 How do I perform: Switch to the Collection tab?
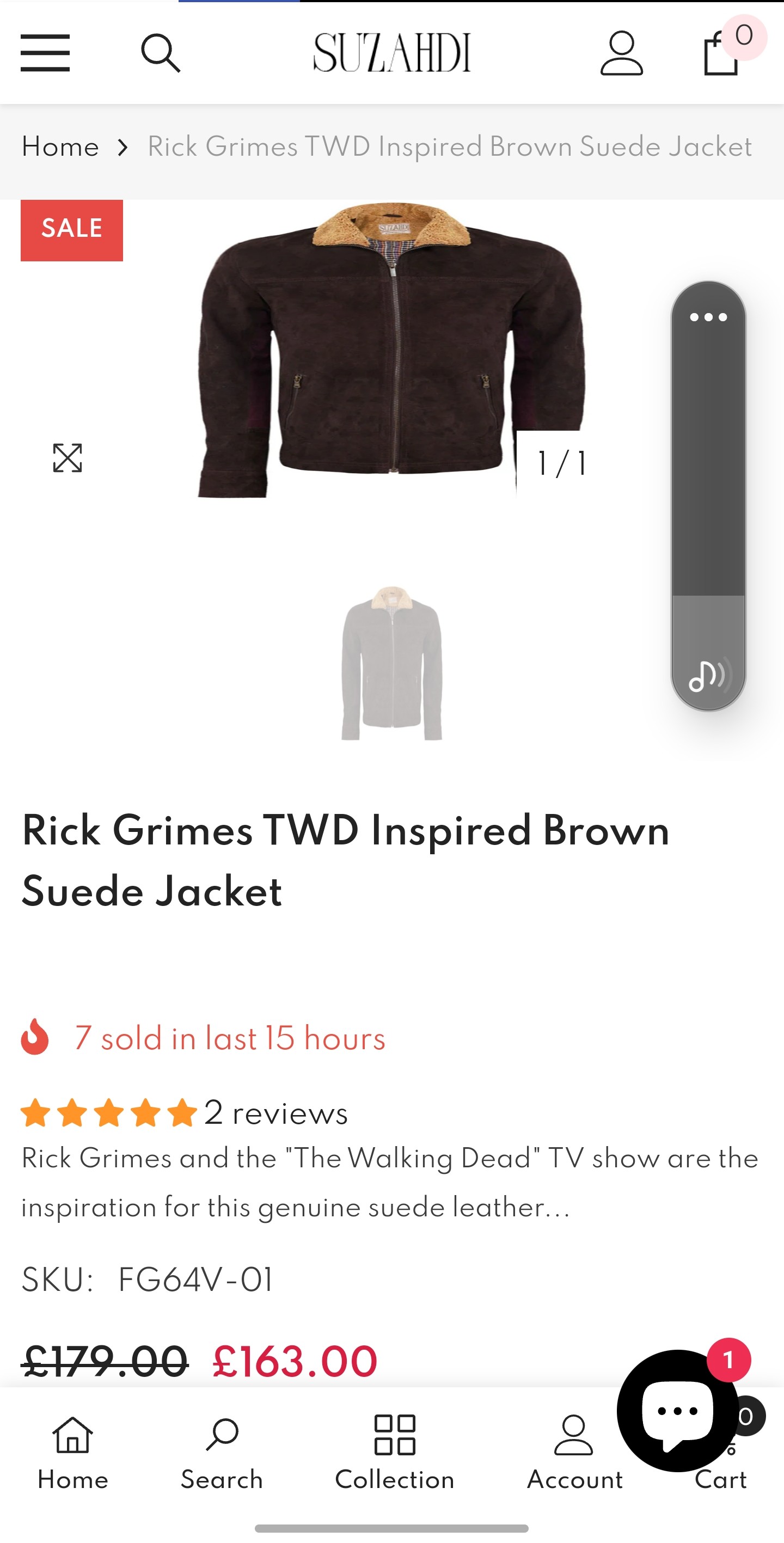coord(394,1452)
